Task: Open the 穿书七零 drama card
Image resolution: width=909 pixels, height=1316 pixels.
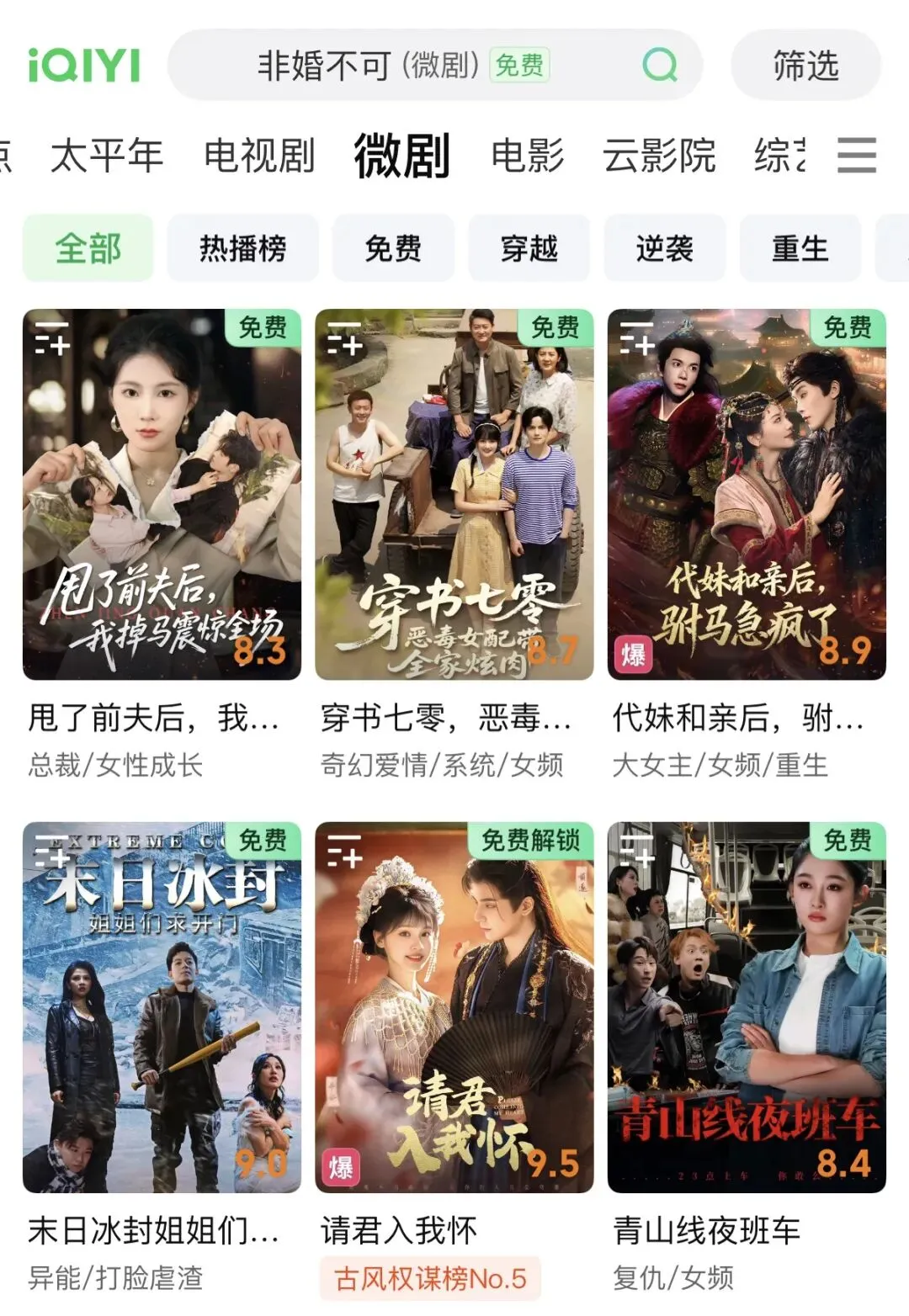Action: (454, 495)
